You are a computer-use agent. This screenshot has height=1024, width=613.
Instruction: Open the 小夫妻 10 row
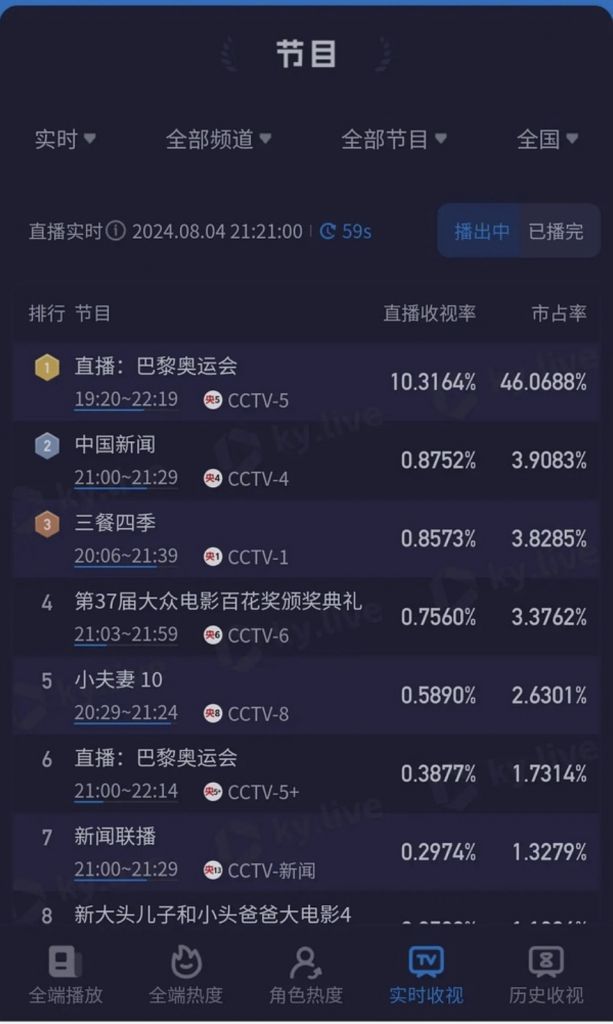(306, 696)
